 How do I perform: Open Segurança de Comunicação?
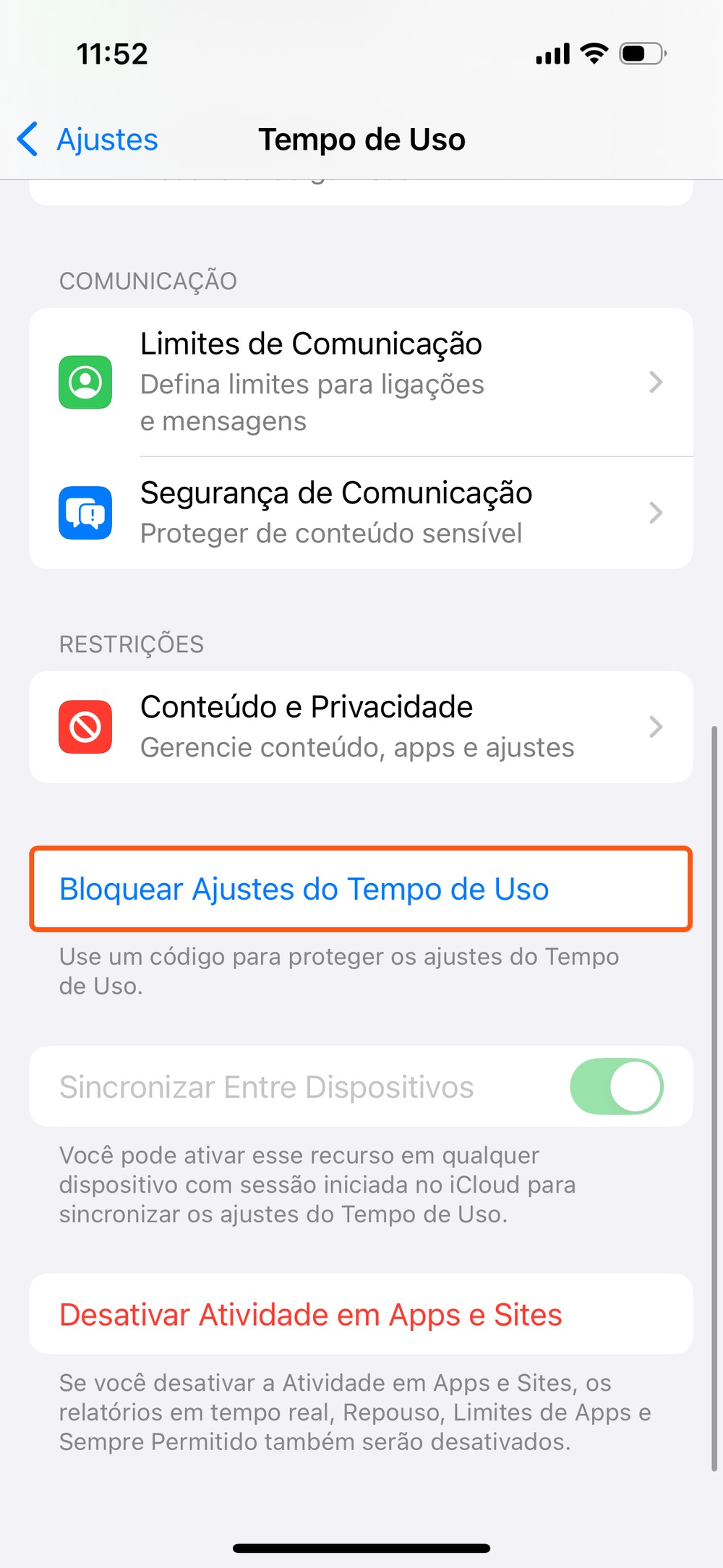click(x=360, y=513)
